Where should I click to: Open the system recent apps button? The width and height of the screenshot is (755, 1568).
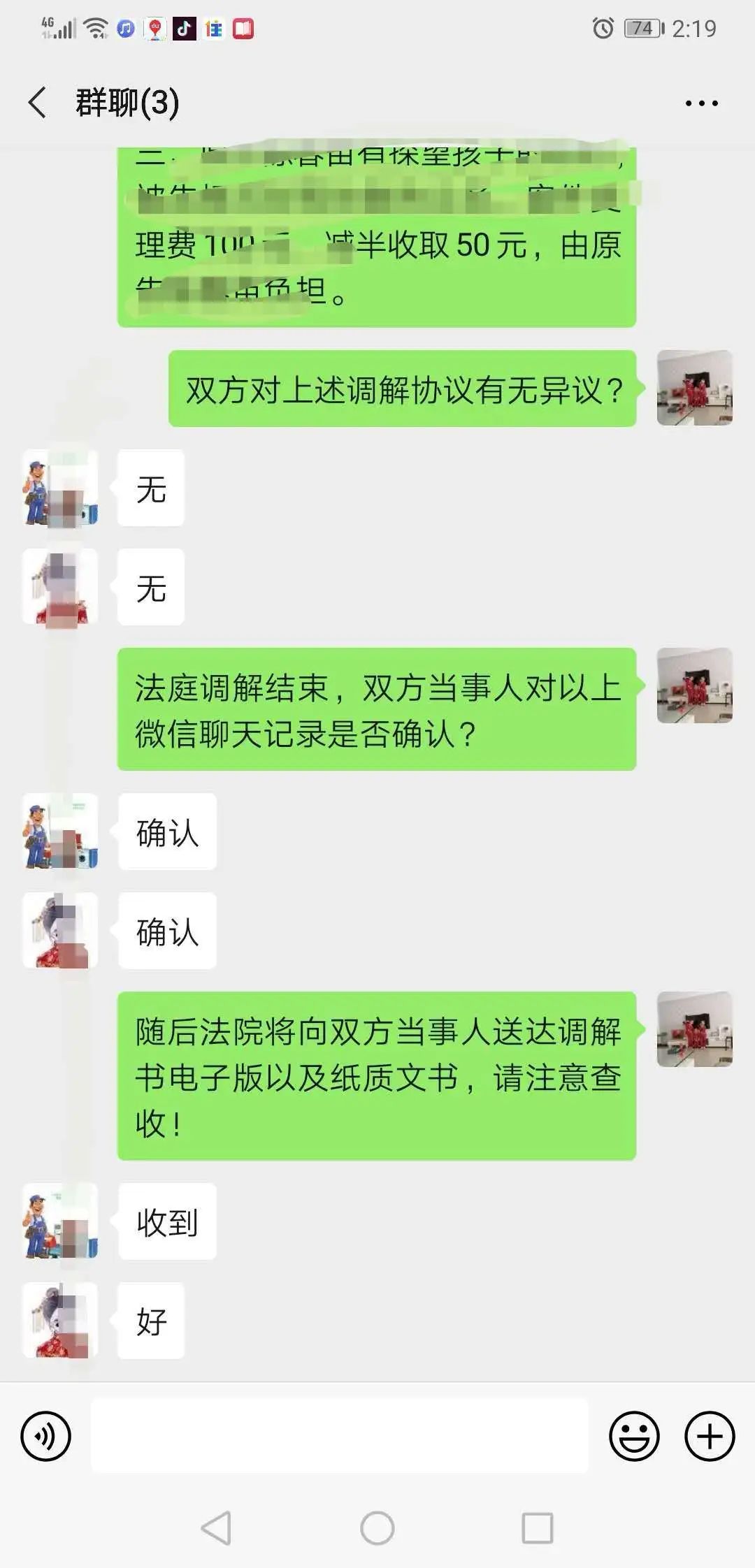(538, 1528)
